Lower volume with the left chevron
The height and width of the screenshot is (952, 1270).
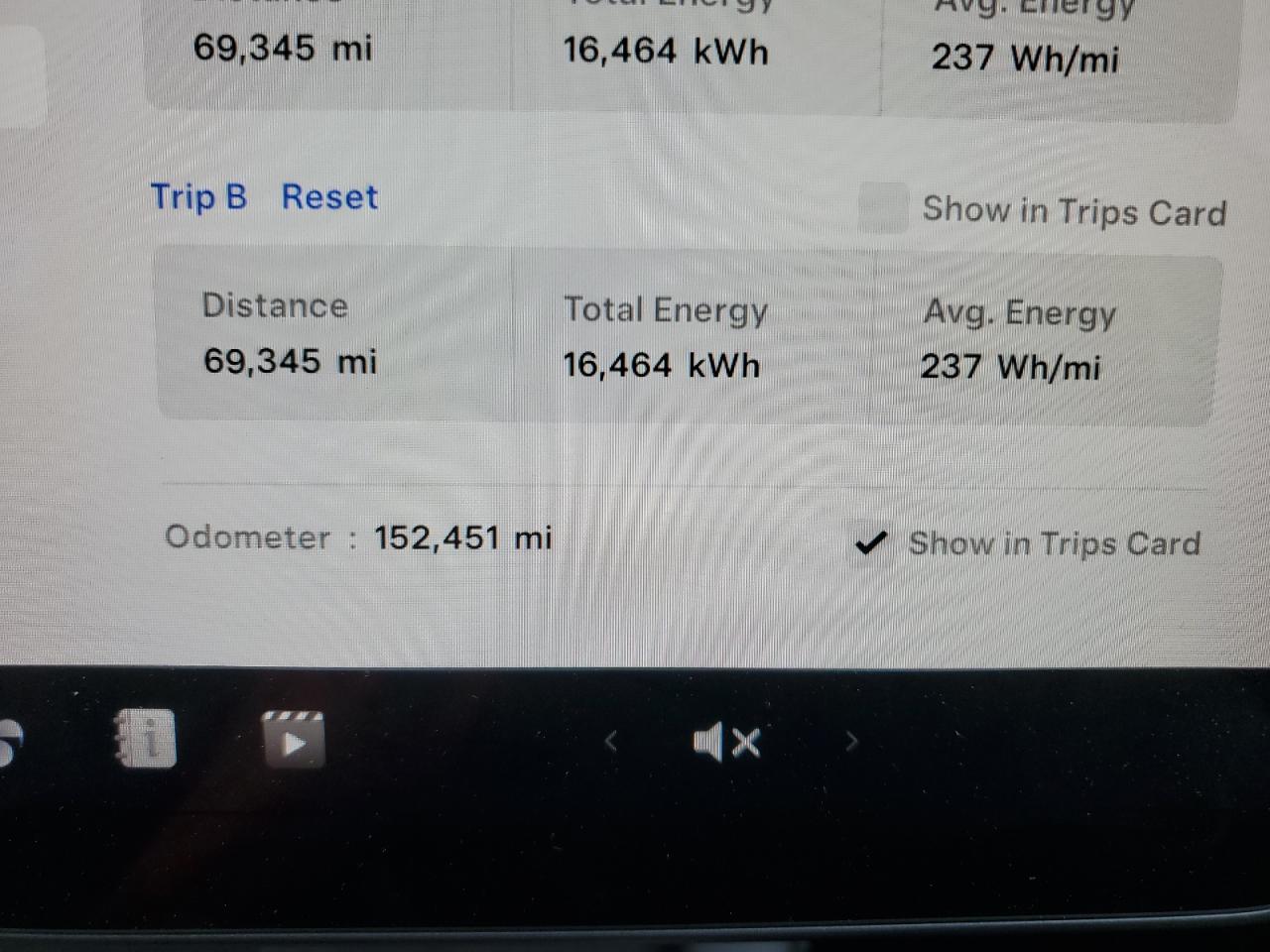[611, 741]
